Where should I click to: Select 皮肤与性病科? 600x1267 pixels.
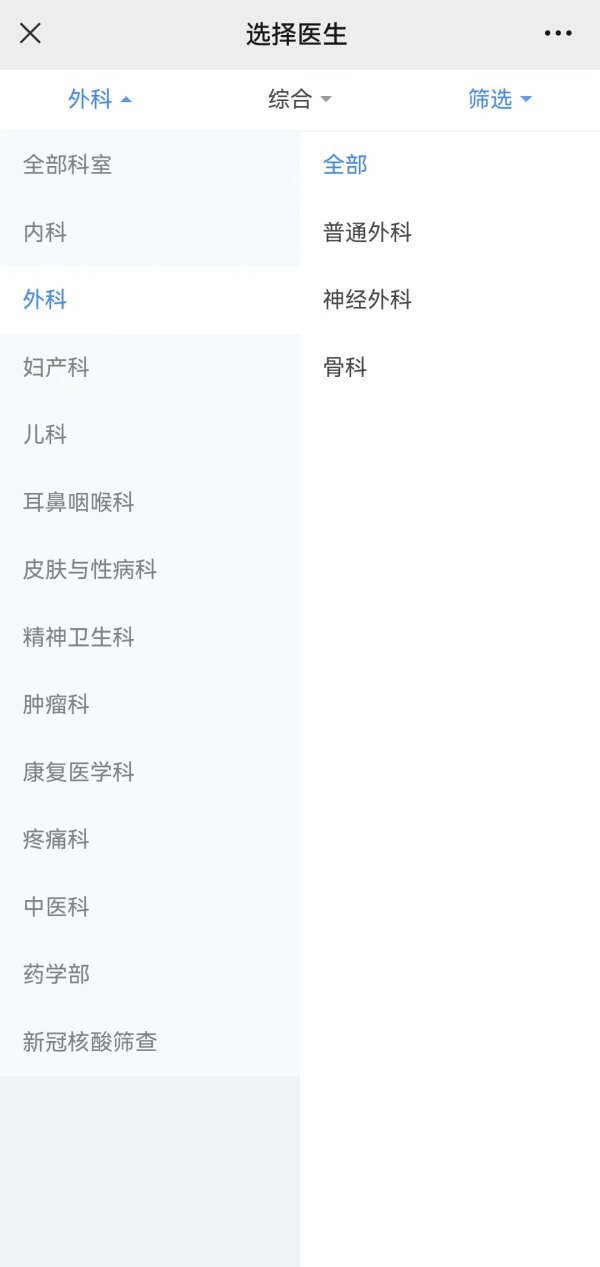[x=90, y=570]
